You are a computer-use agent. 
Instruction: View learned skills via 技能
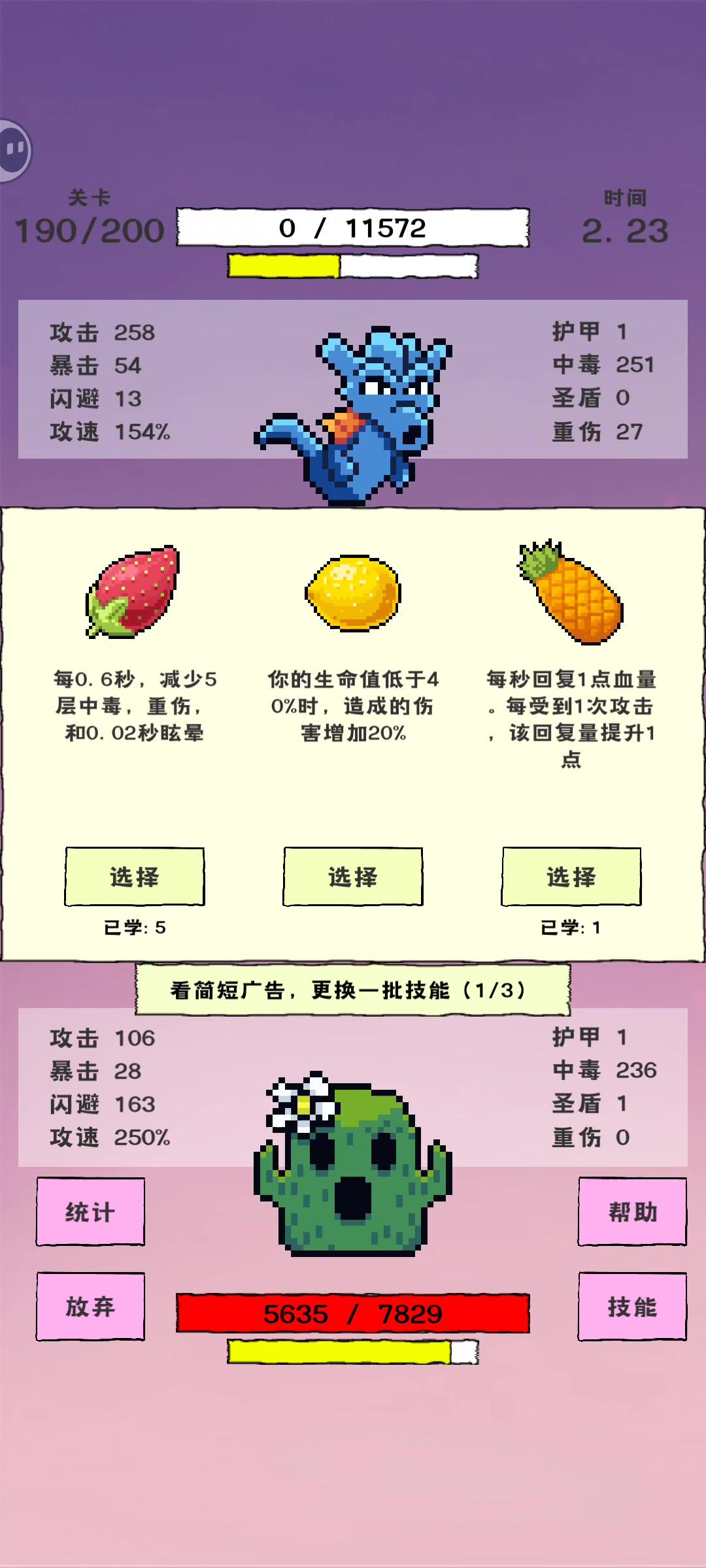pyautogui.click(x=632, y=1307)
